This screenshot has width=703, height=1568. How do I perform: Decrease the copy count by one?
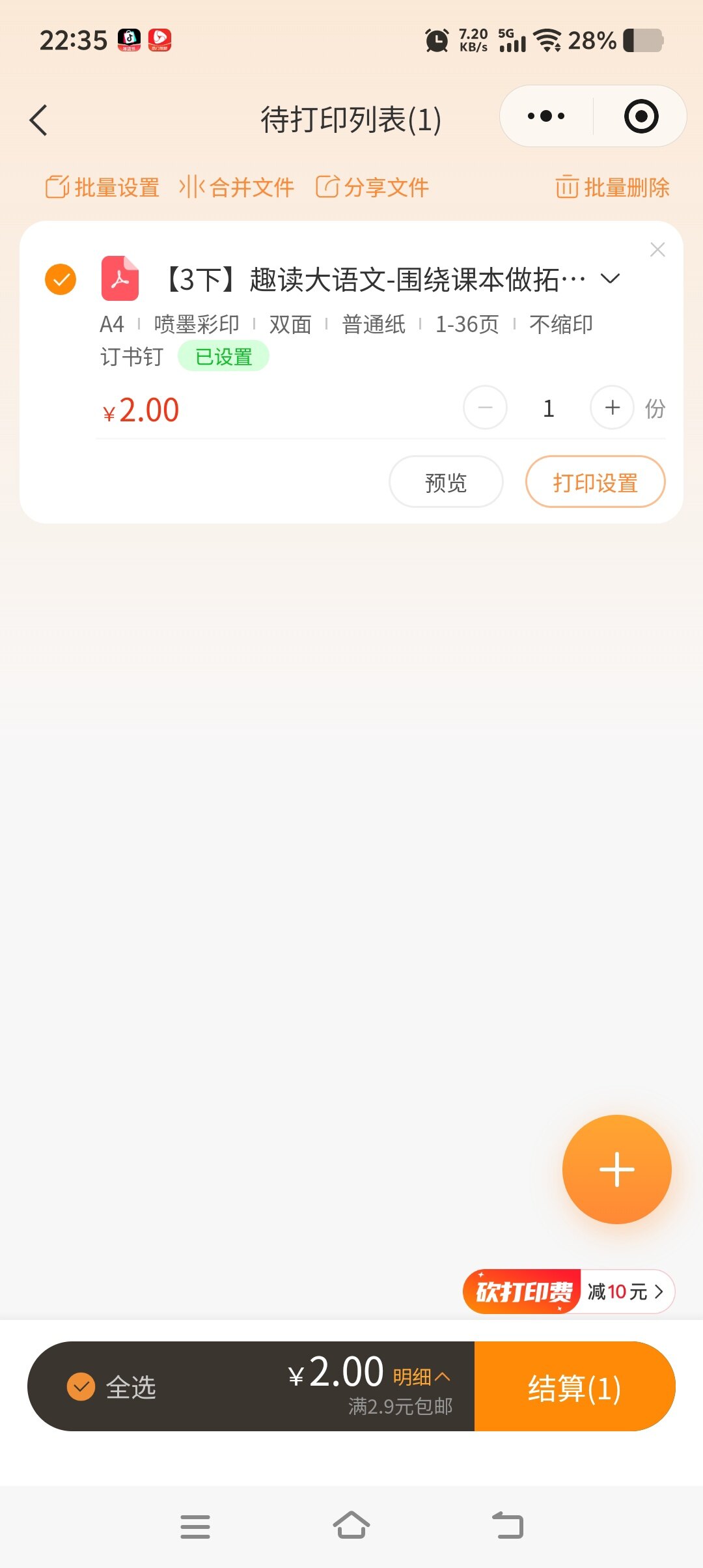tap(485, 408)
